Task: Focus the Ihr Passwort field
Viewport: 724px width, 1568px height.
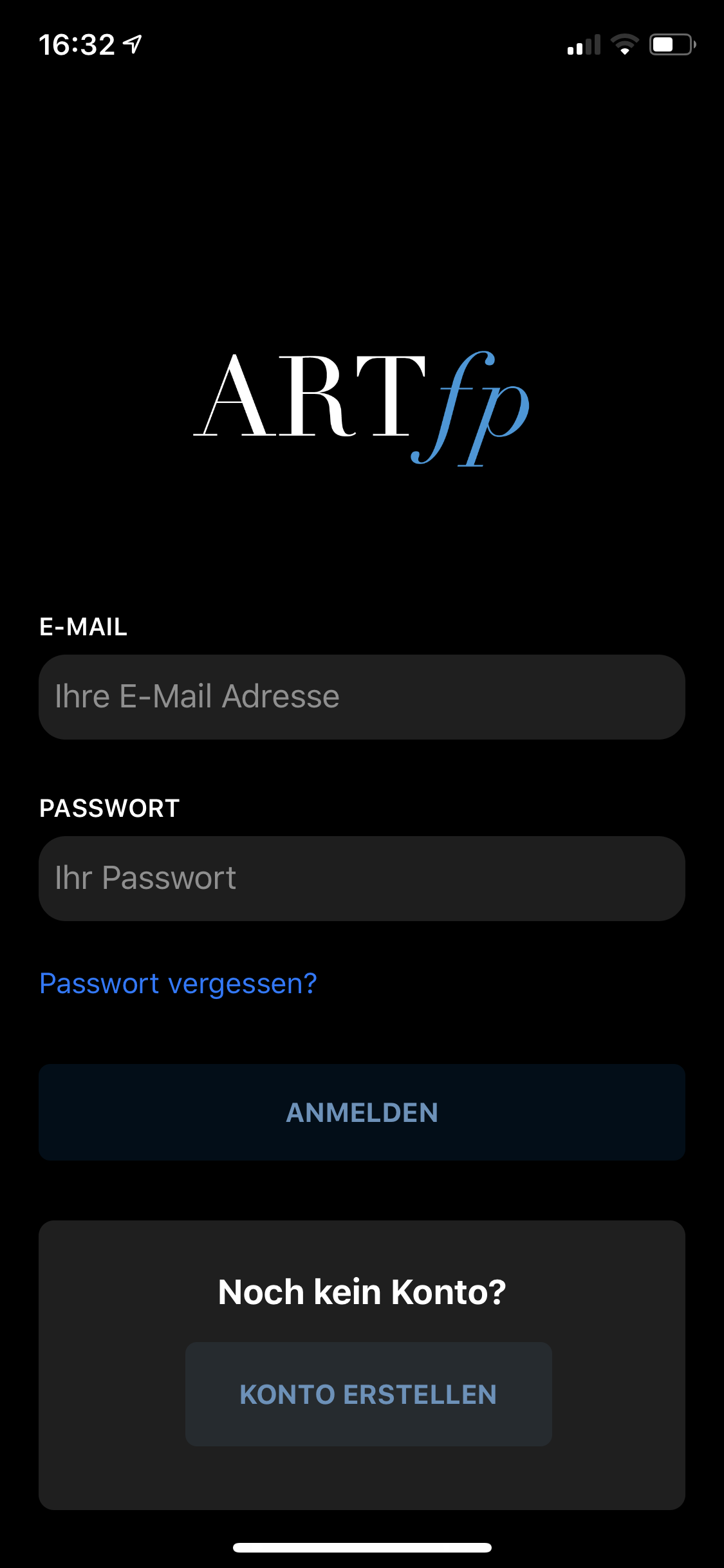Action: click(362, 877)
